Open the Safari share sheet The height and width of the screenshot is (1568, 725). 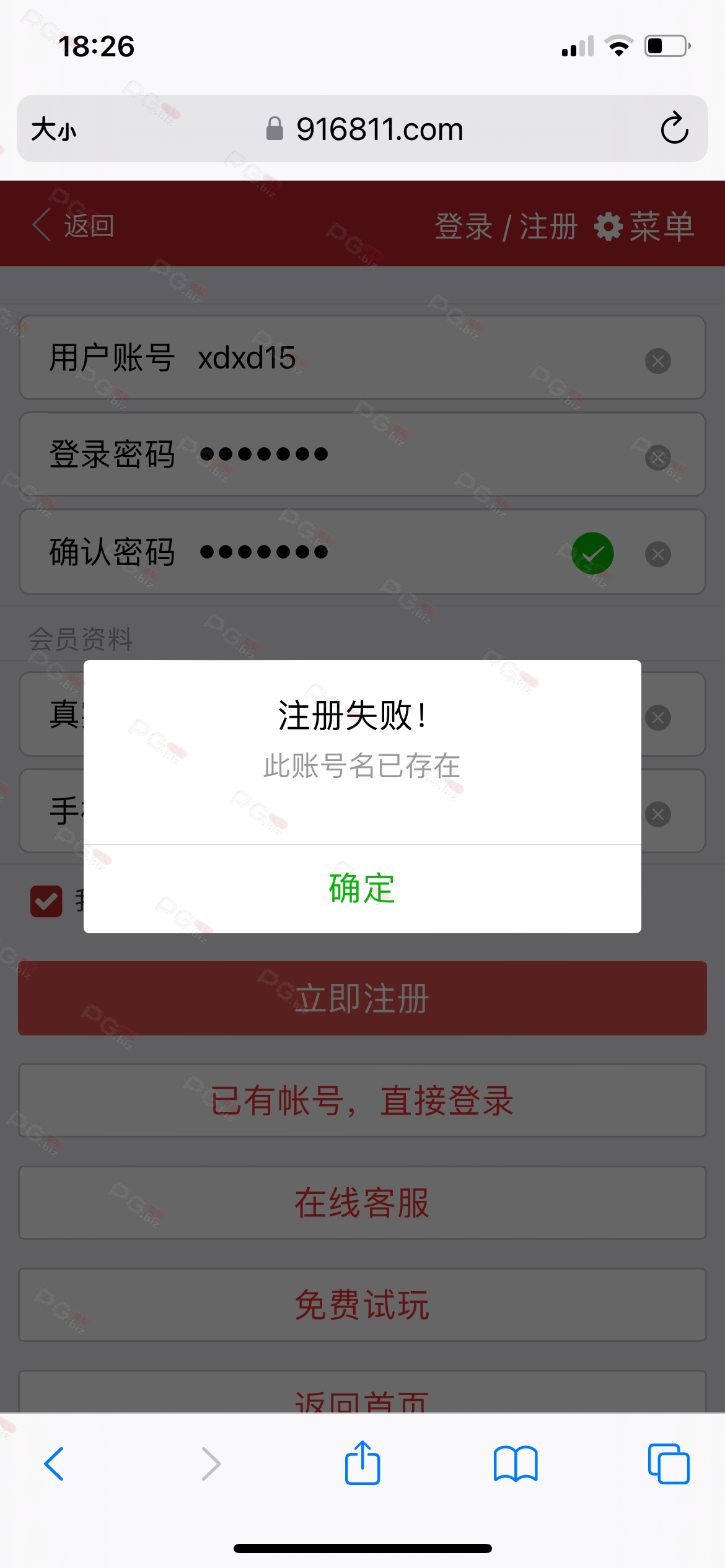[x=362, y=1464]
